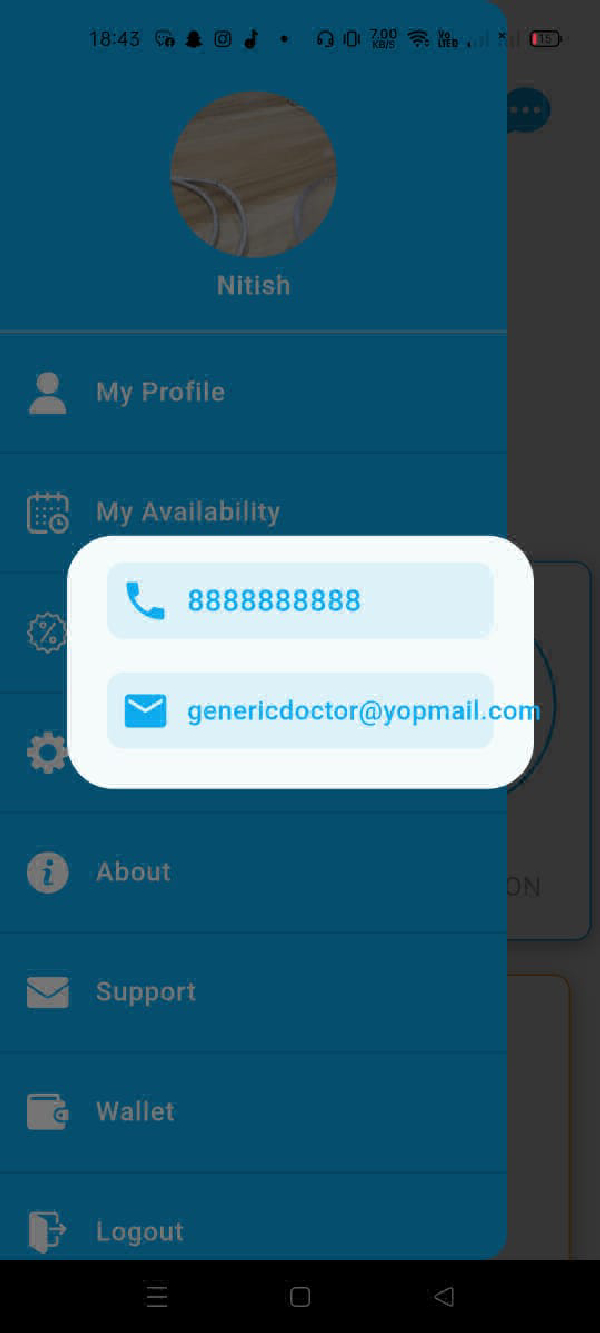Image resolution: width=600 pixels, height=1333 pixels.
Task: Open the About page
Action: [133, 872]
